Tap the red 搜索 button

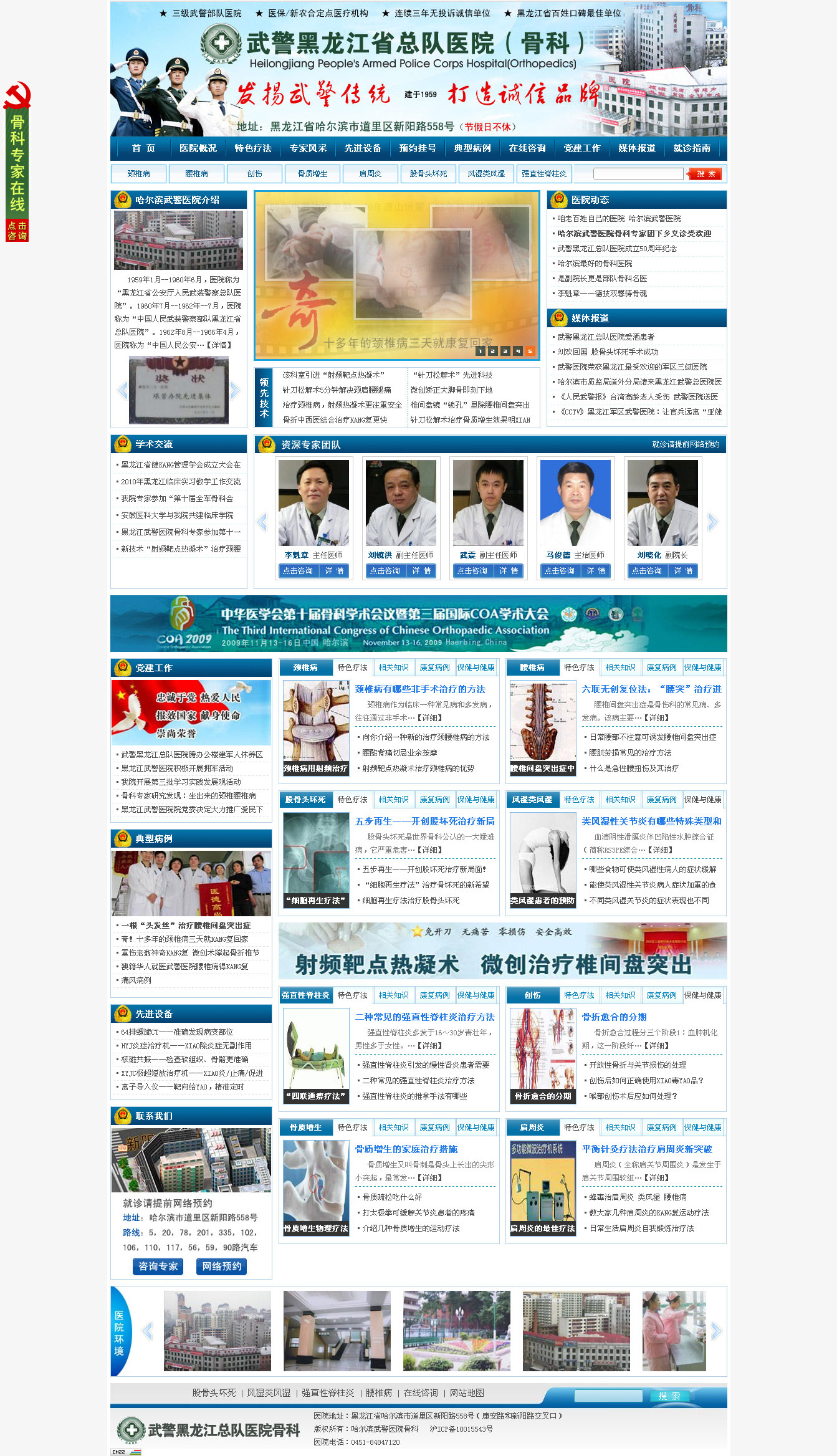point(705,174)
